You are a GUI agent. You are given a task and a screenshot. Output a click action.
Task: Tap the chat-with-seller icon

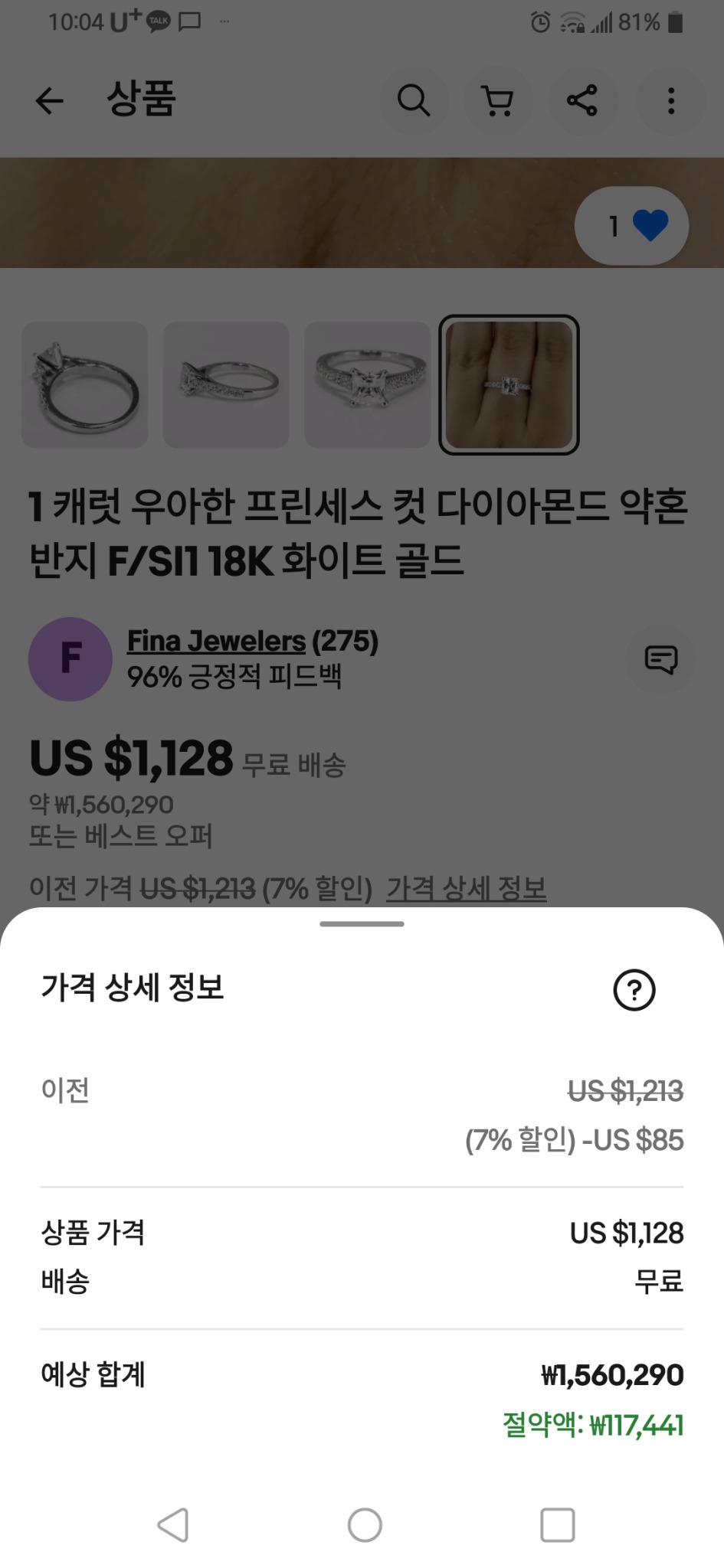[x=660, y=659]
